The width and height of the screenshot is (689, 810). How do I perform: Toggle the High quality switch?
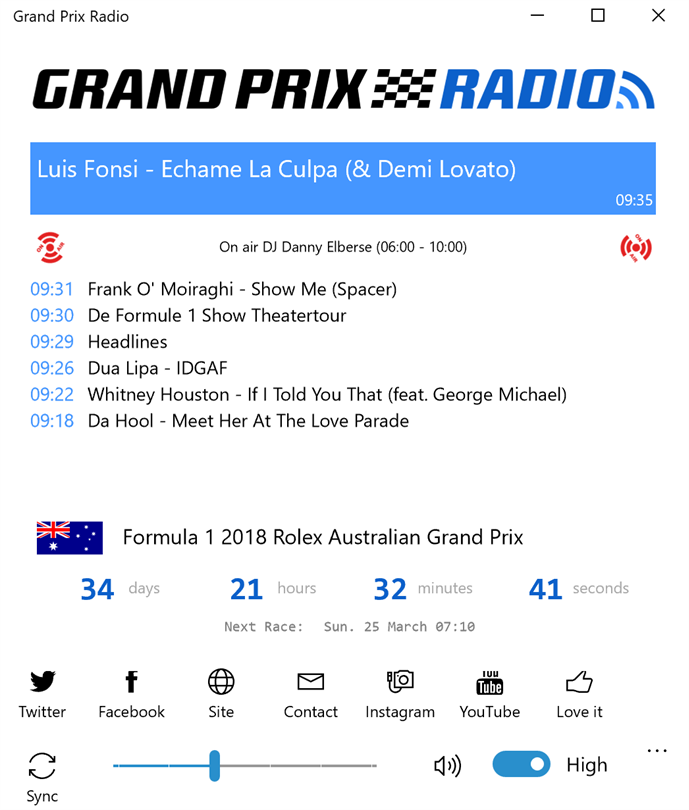(521, 765)
